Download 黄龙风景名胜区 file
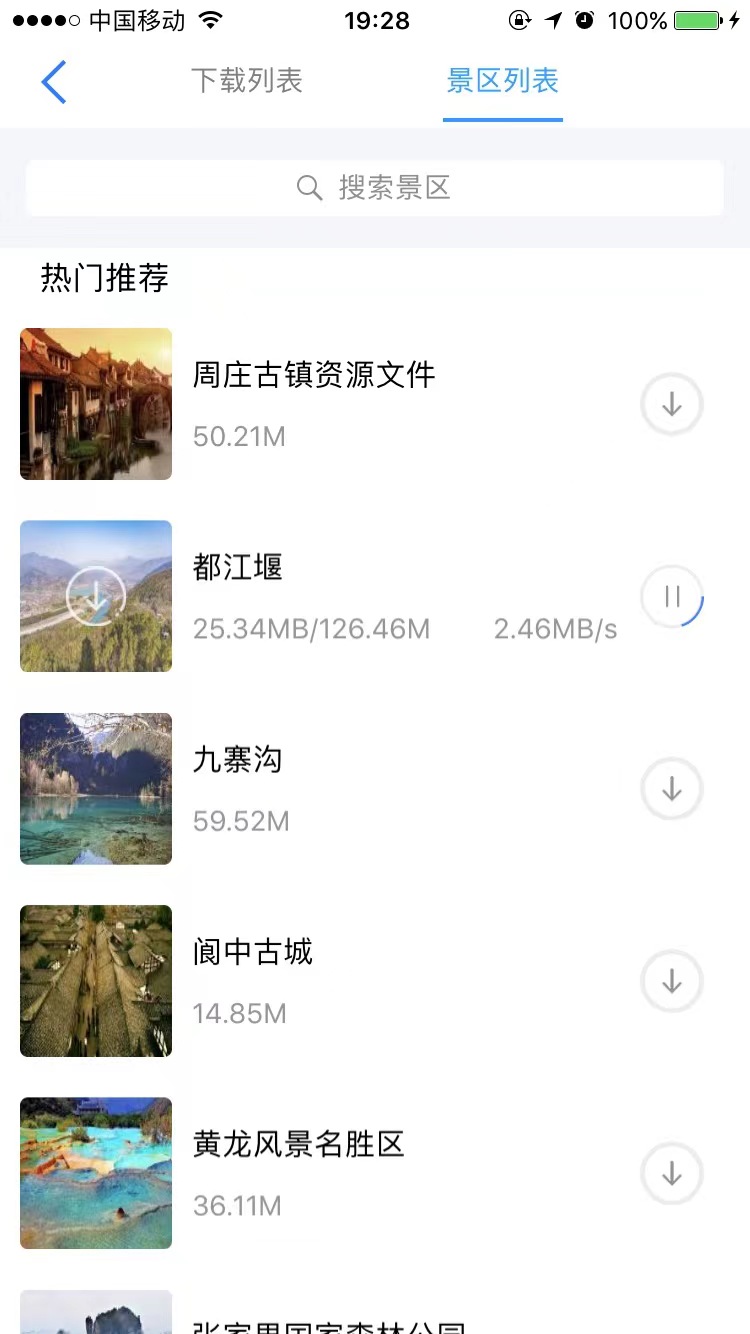 pyautogui.click(x=672, y=1174)
